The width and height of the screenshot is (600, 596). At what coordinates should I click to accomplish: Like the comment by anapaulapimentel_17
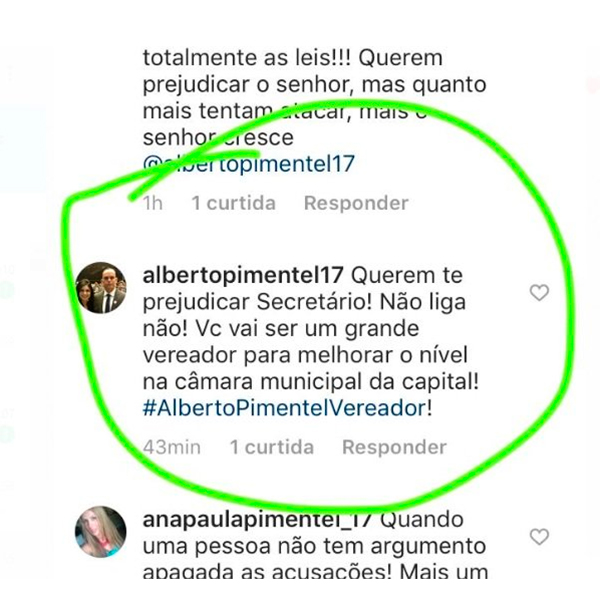[x=539, y=537]
